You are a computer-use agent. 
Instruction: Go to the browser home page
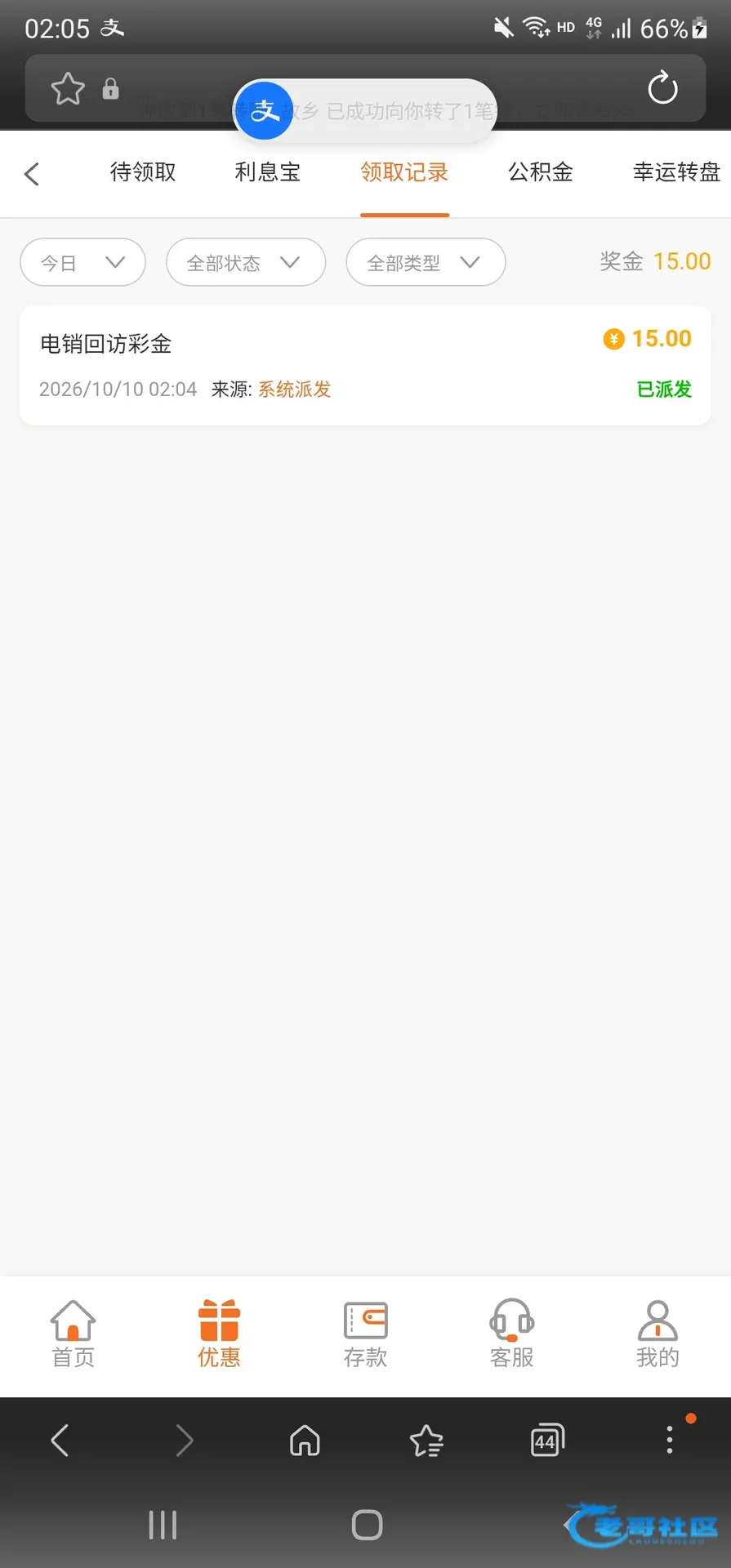305,1441
